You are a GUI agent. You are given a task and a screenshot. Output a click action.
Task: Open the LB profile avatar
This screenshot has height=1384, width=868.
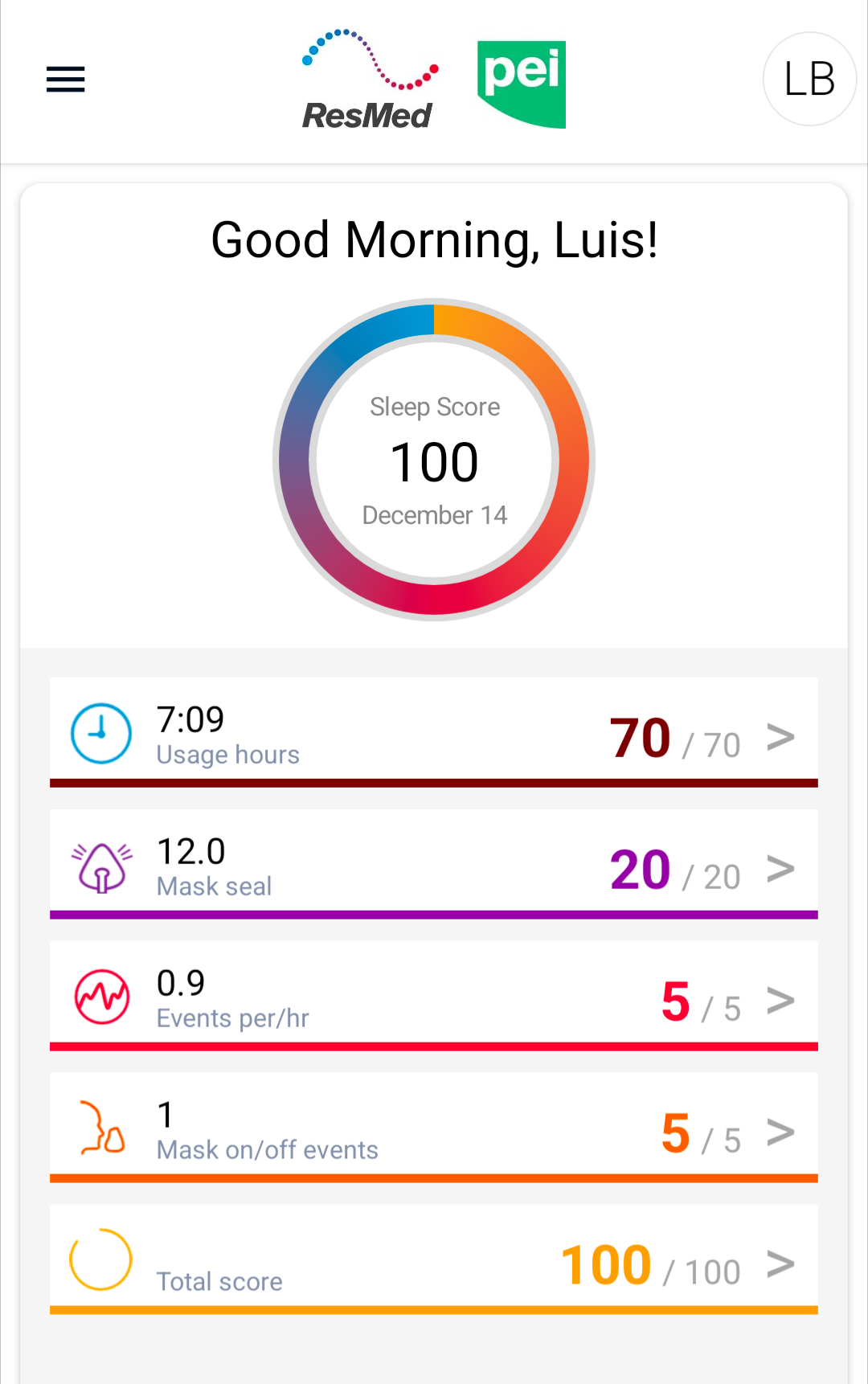[809, 80]
